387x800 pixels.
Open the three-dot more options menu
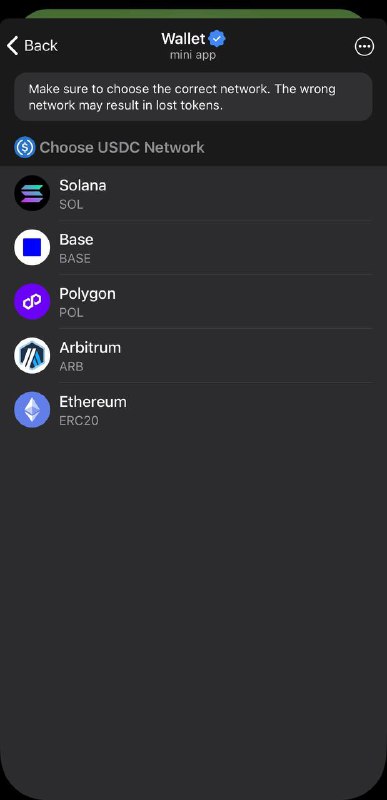click(364, 46)
